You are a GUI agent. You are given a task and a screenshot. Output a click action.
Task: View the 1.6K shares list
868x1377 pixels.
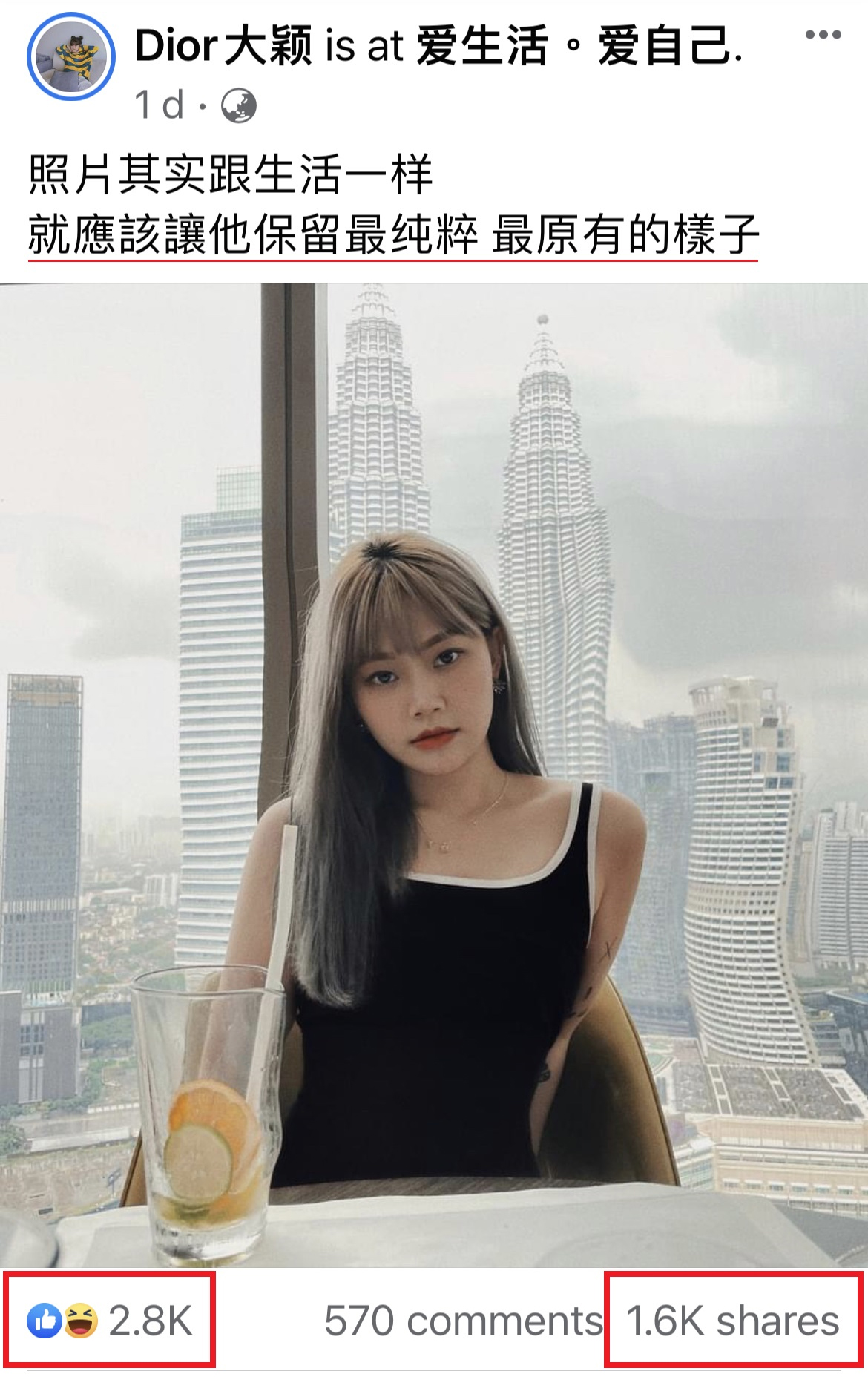(732, 1321)
